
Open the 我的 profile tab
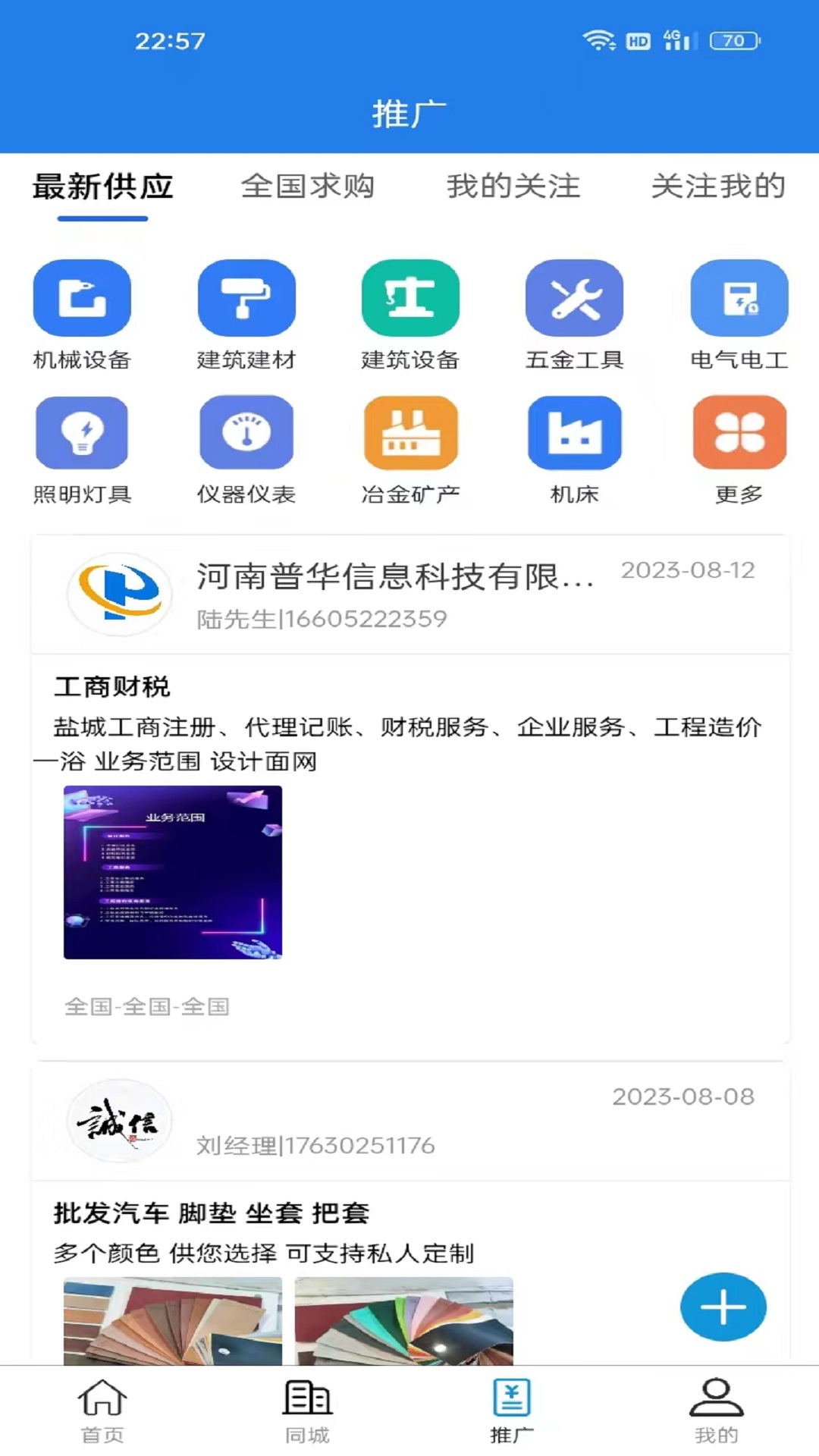tap(716, 1410)
